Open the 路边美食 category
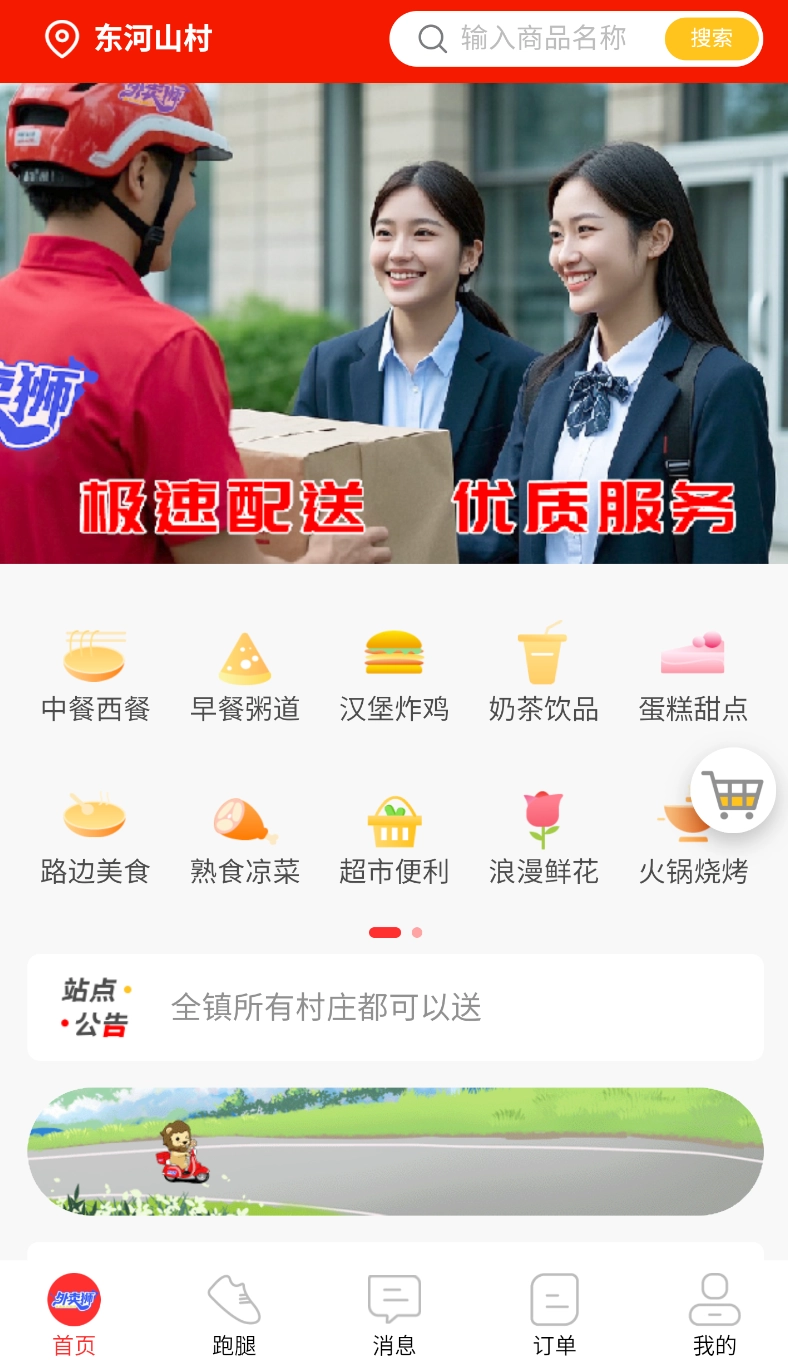Screen dimensions: 788x1361 pyautogui.click(x=95, y=837)
